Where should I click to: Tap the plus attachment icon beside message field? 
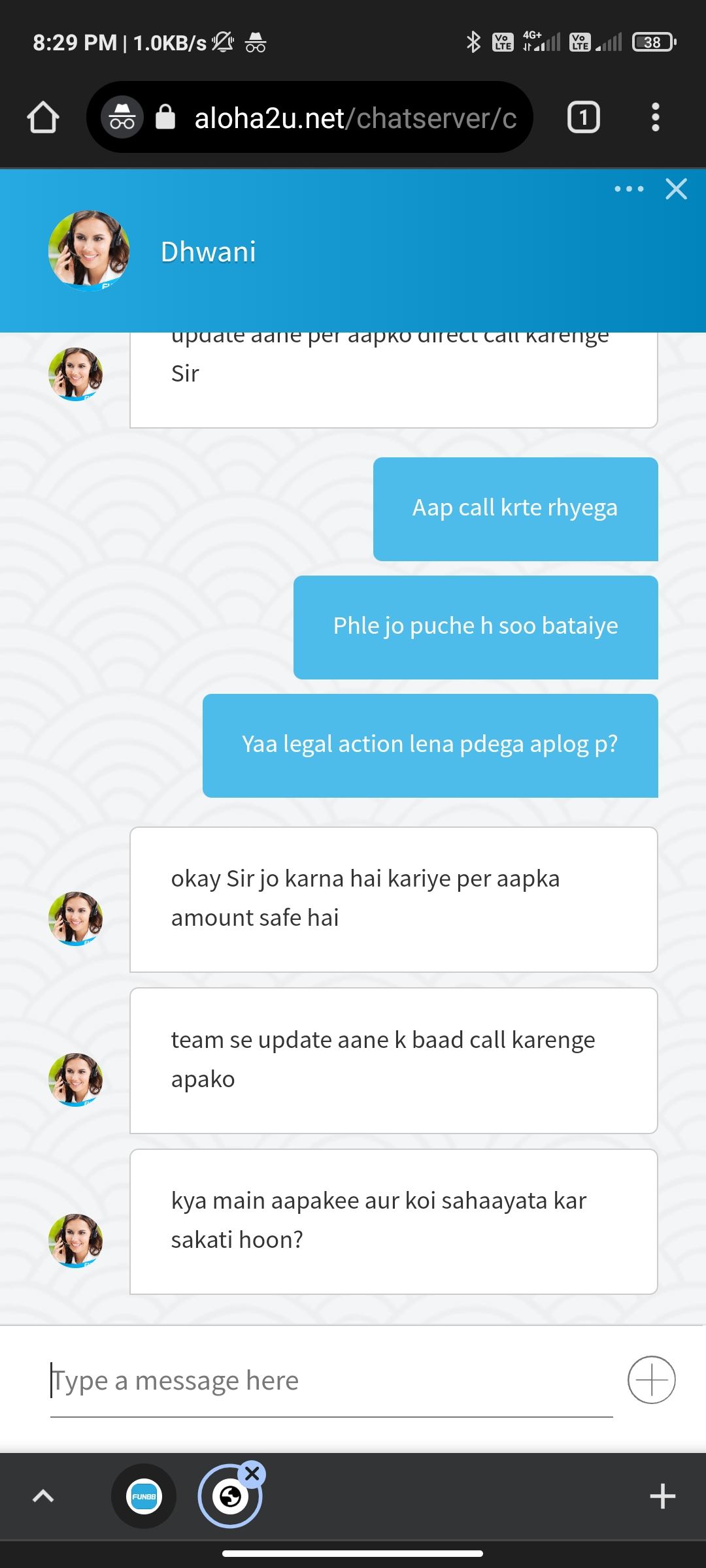(651, 1380)
